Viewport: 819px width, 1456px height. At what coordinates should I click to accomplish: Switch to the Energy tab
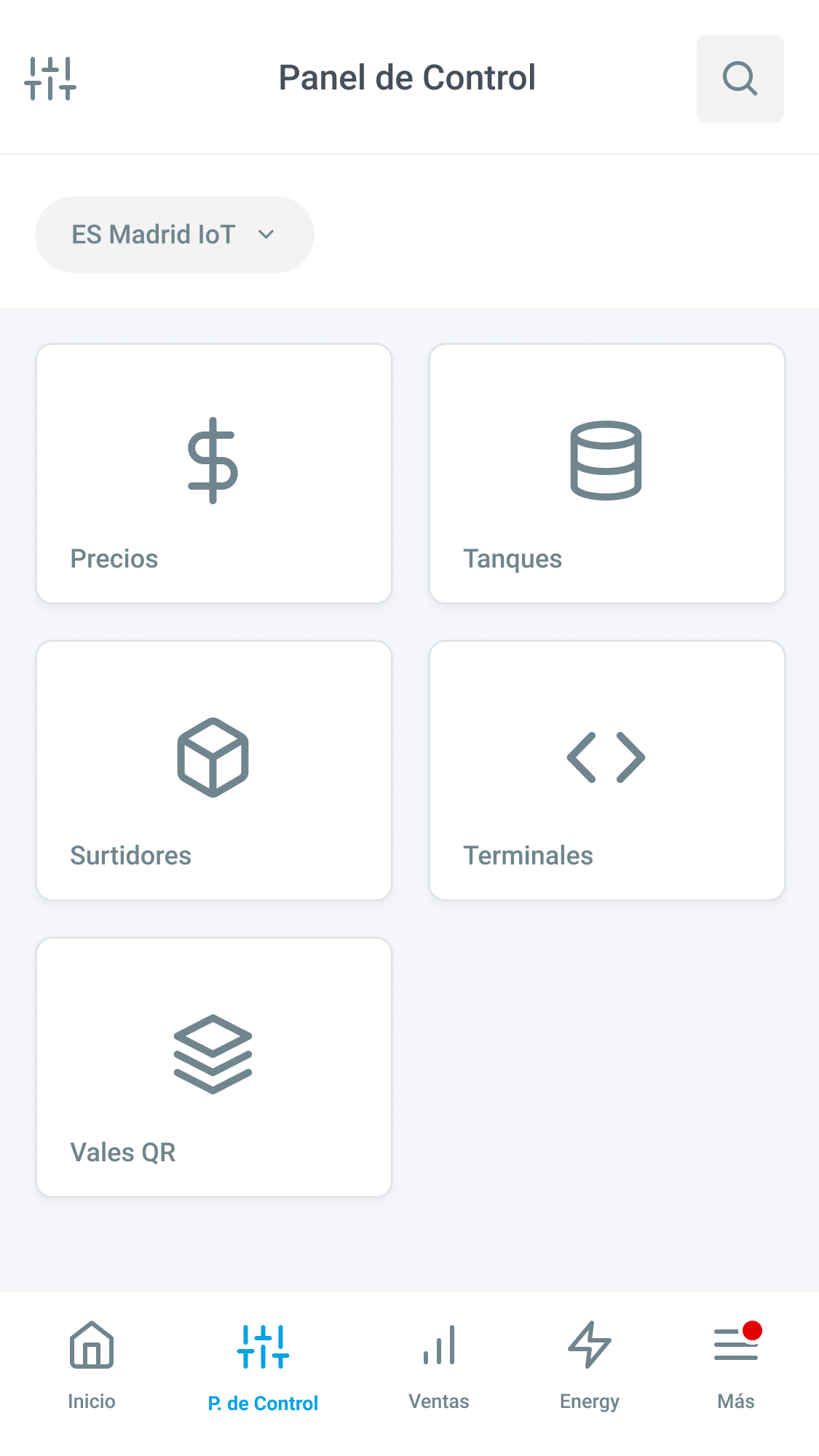pyautogui.click(x=590, y=1365)
